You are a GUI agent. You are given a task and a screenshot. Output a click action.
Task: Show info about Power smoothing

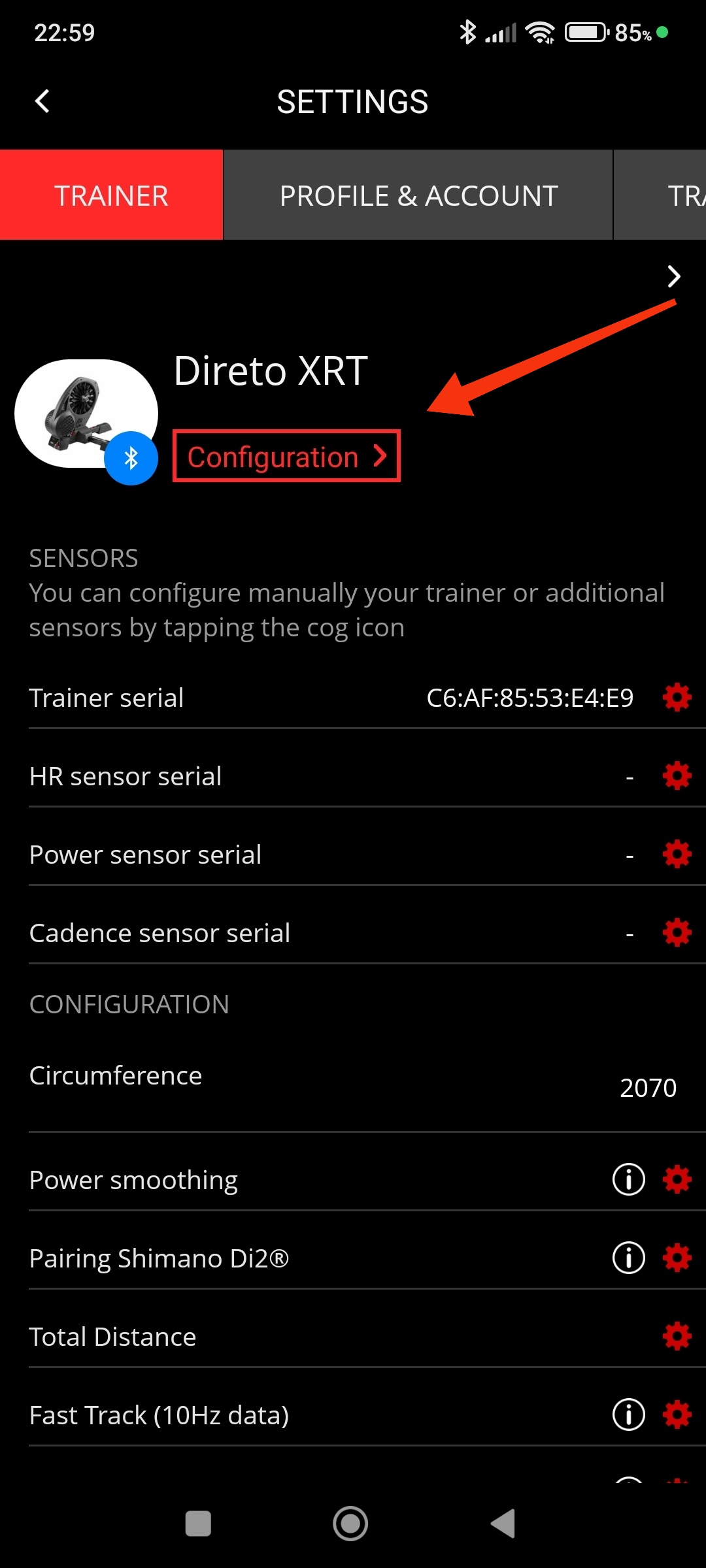click(628, 1180)
